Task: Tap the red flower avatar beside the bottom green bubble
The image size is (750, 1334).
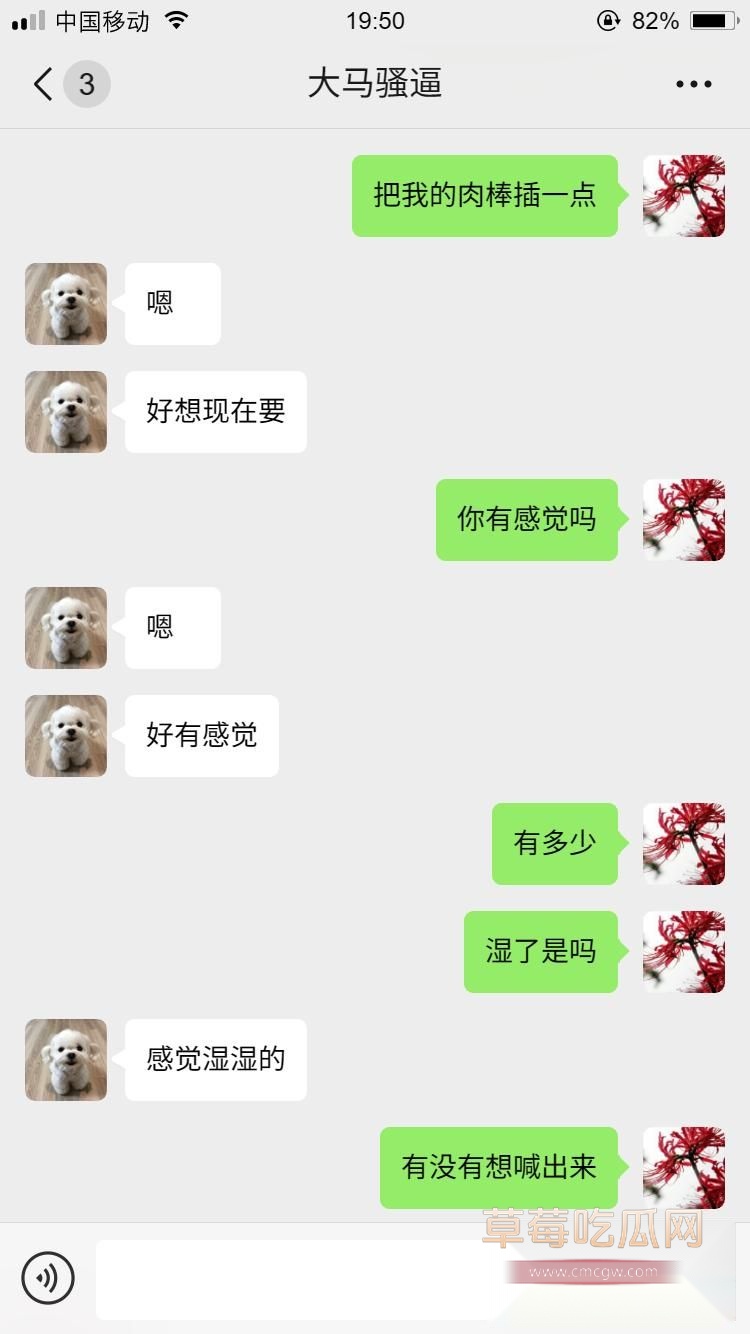Action: tap(684, 1167)
